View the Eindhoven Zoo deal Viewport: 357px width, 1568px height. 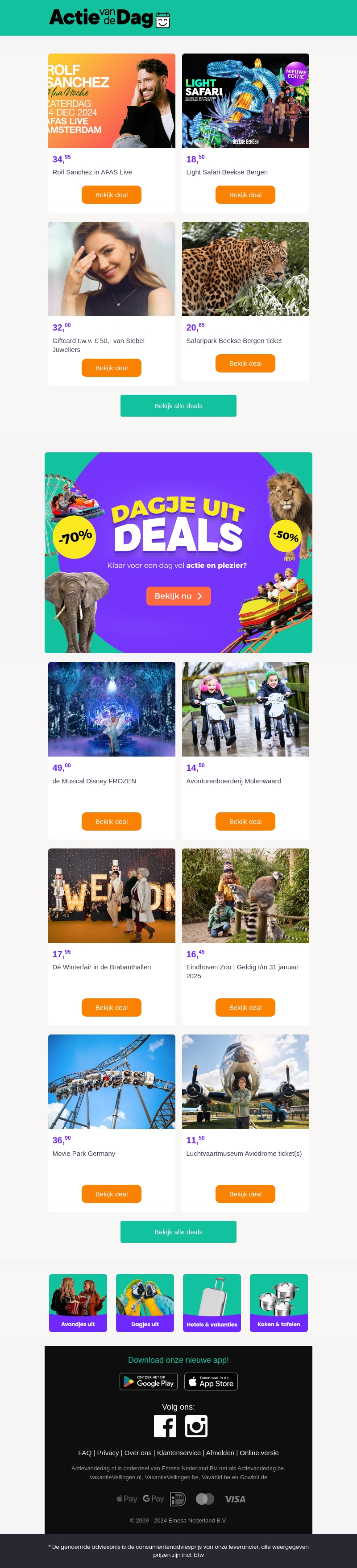coord(245,1007)
